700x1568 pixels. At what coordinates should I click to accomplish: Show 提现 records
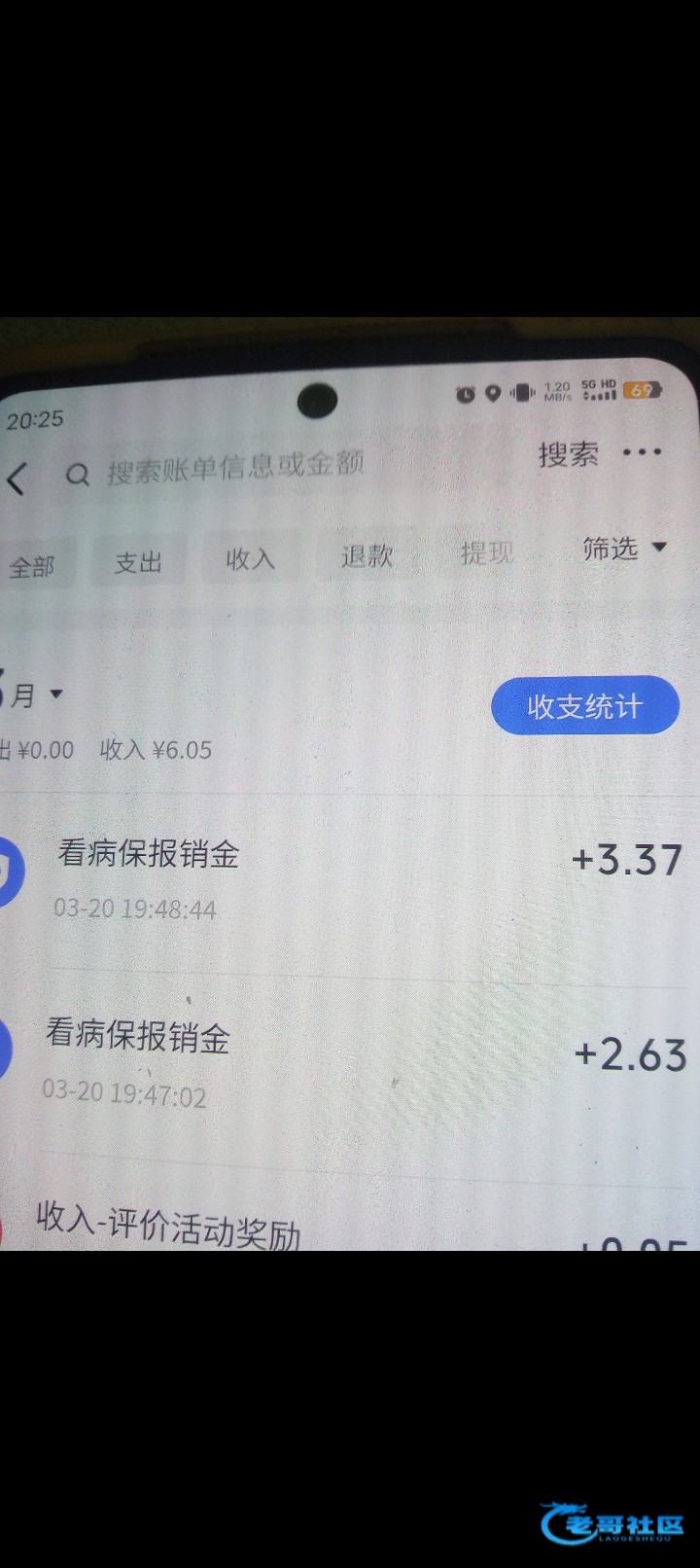point(486,553)
